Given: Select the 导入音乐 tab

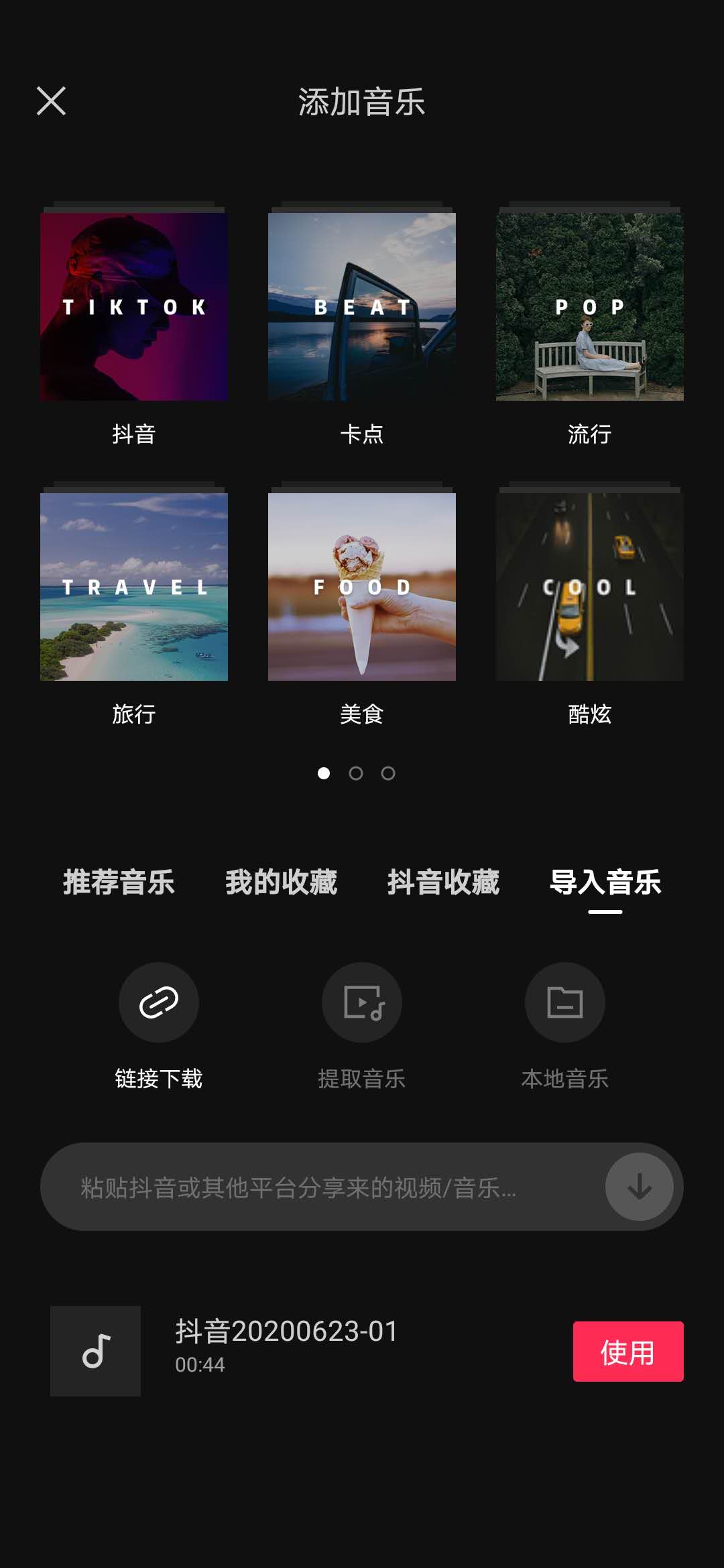Looking at the screenshot, I should pyautogui.click(x=605, y=882).
